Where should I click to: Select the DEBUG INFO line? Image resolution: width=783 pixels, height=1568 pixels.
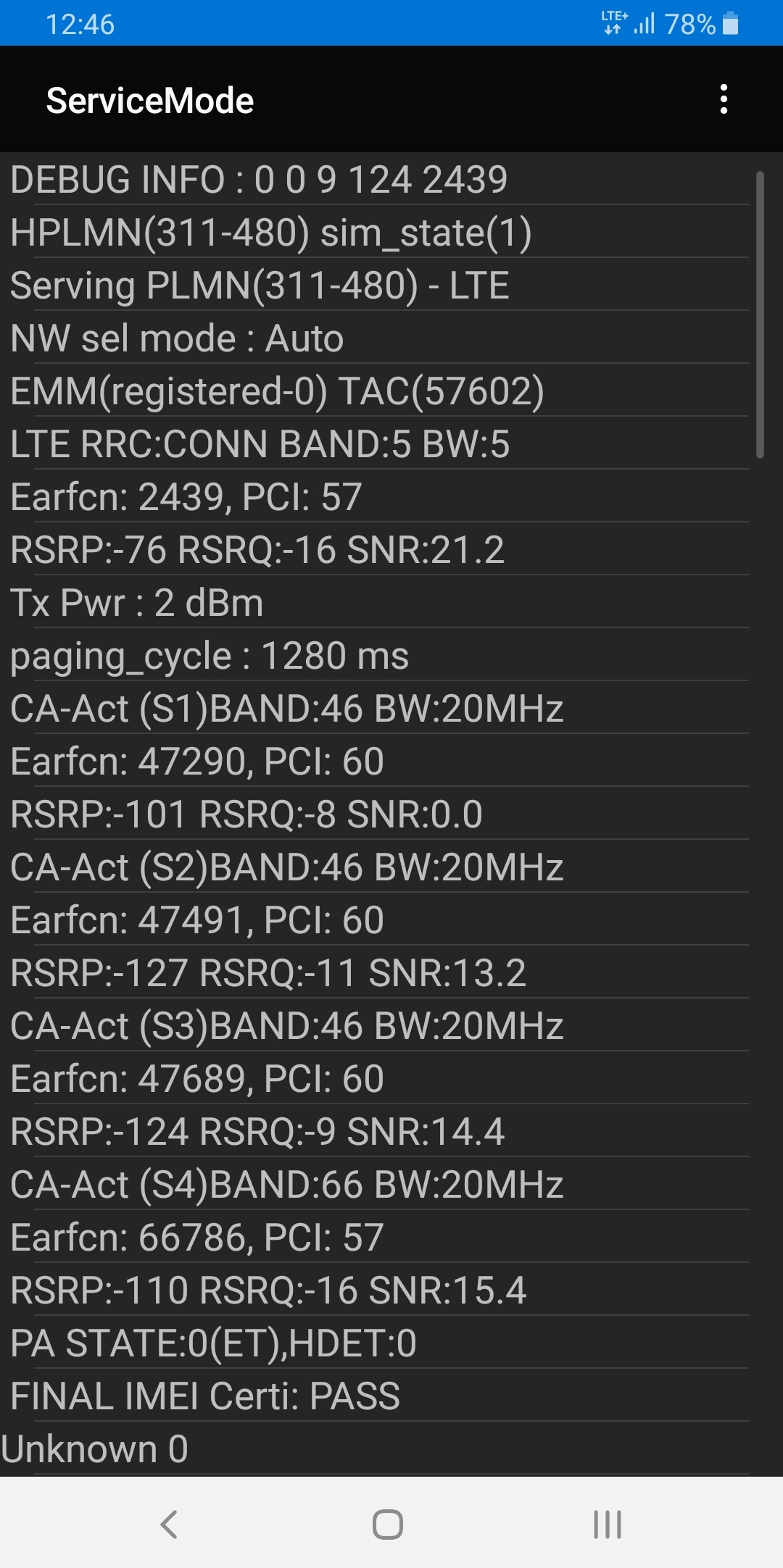click(x=257, y=180)
